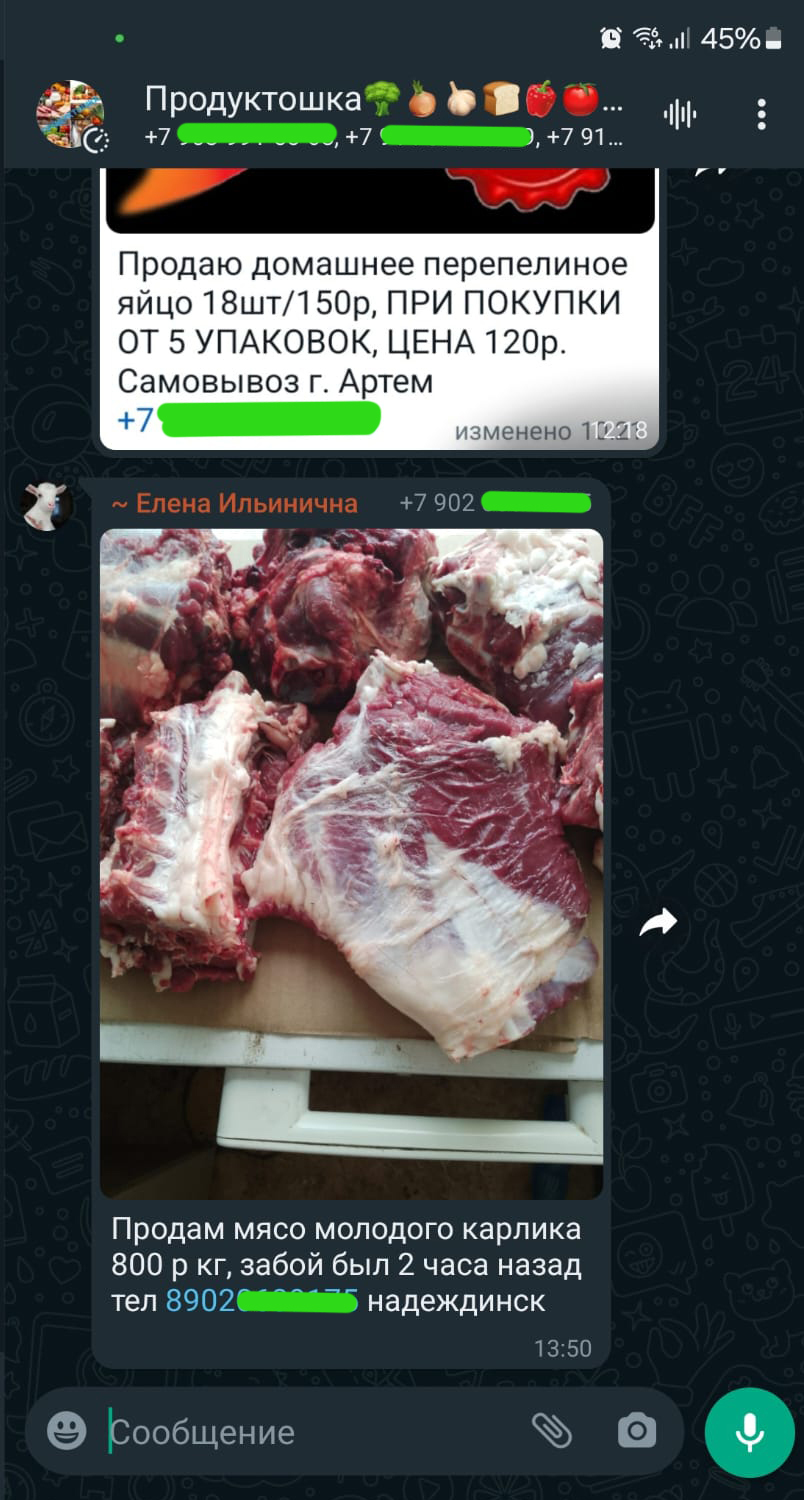
Task: Attach a file with the paperclip
Action: coord(551,1431)
